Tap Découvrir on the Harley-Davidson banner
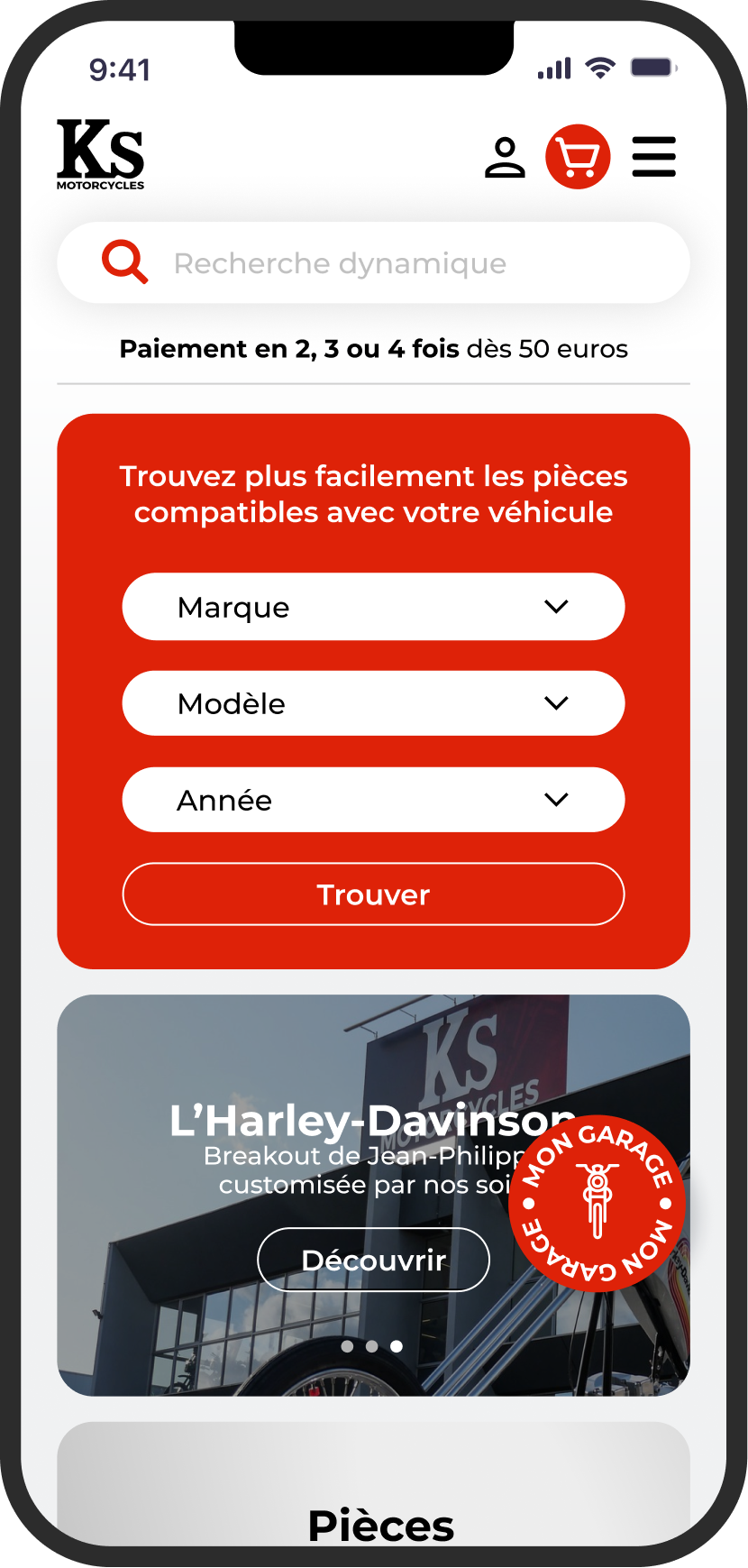 (373, 1260)
